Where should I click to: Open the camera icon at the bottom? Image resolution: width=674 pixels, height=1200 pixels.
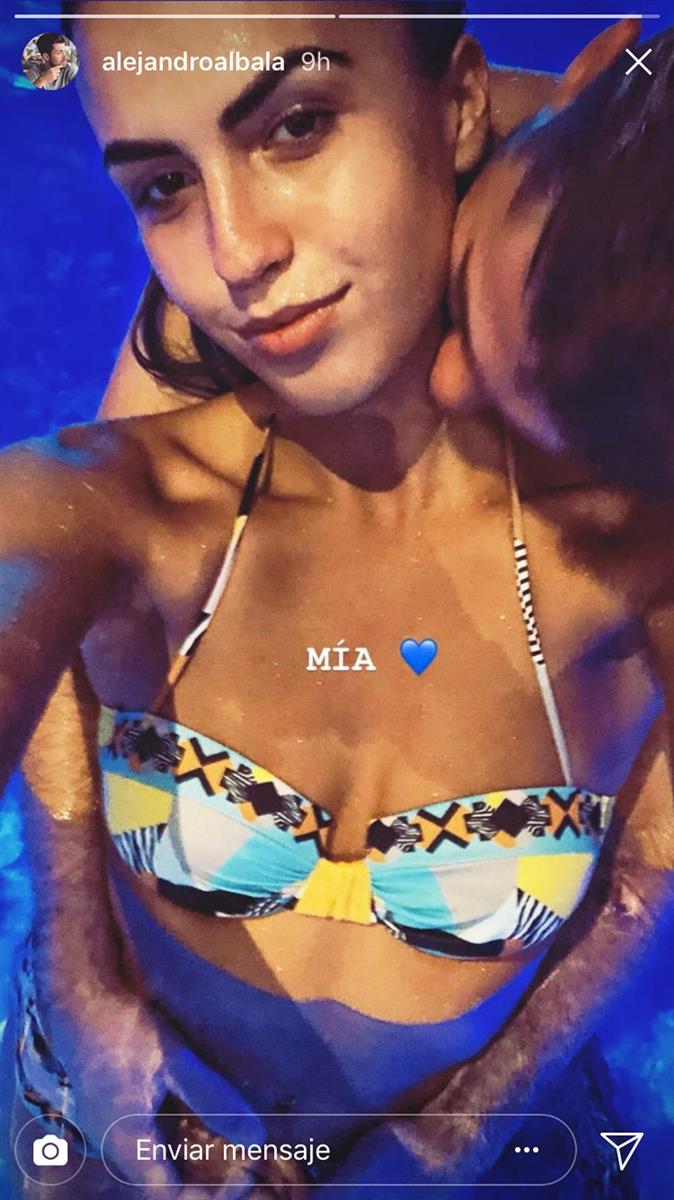pos(50,1151)
